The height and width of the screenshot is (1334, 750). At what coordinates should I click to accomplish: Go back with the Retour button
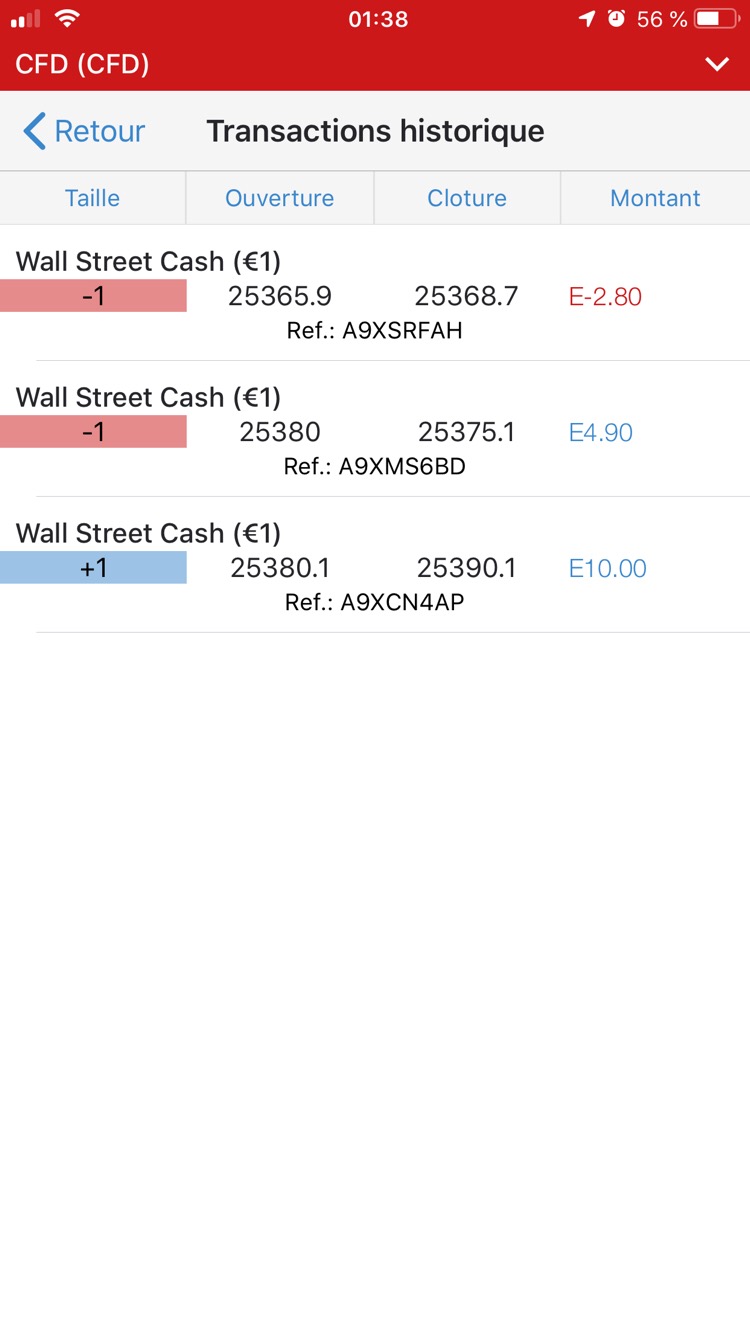click(85, 132)
